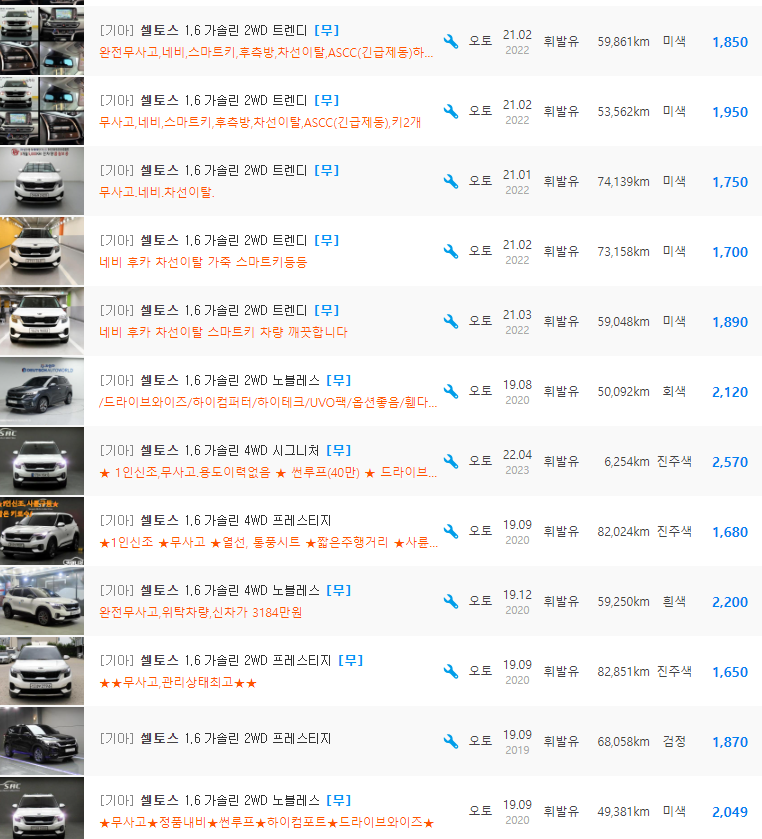Select the wrench icon on the 4WD 노블레스 row
Viewport: 762px width, 839px height.
pos(451,601)
